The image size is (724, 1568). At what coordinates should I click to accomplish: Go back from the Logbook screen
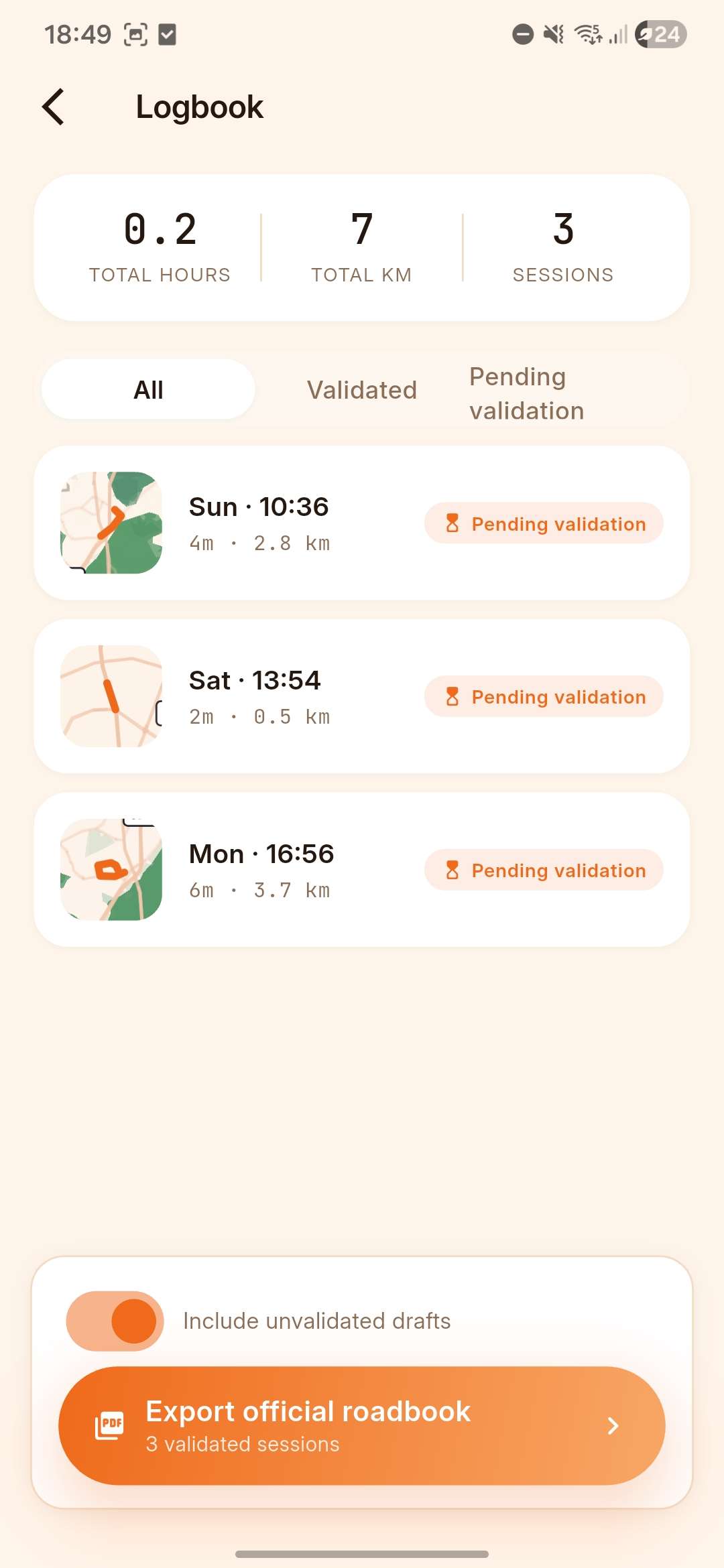(x=54, y=107)
